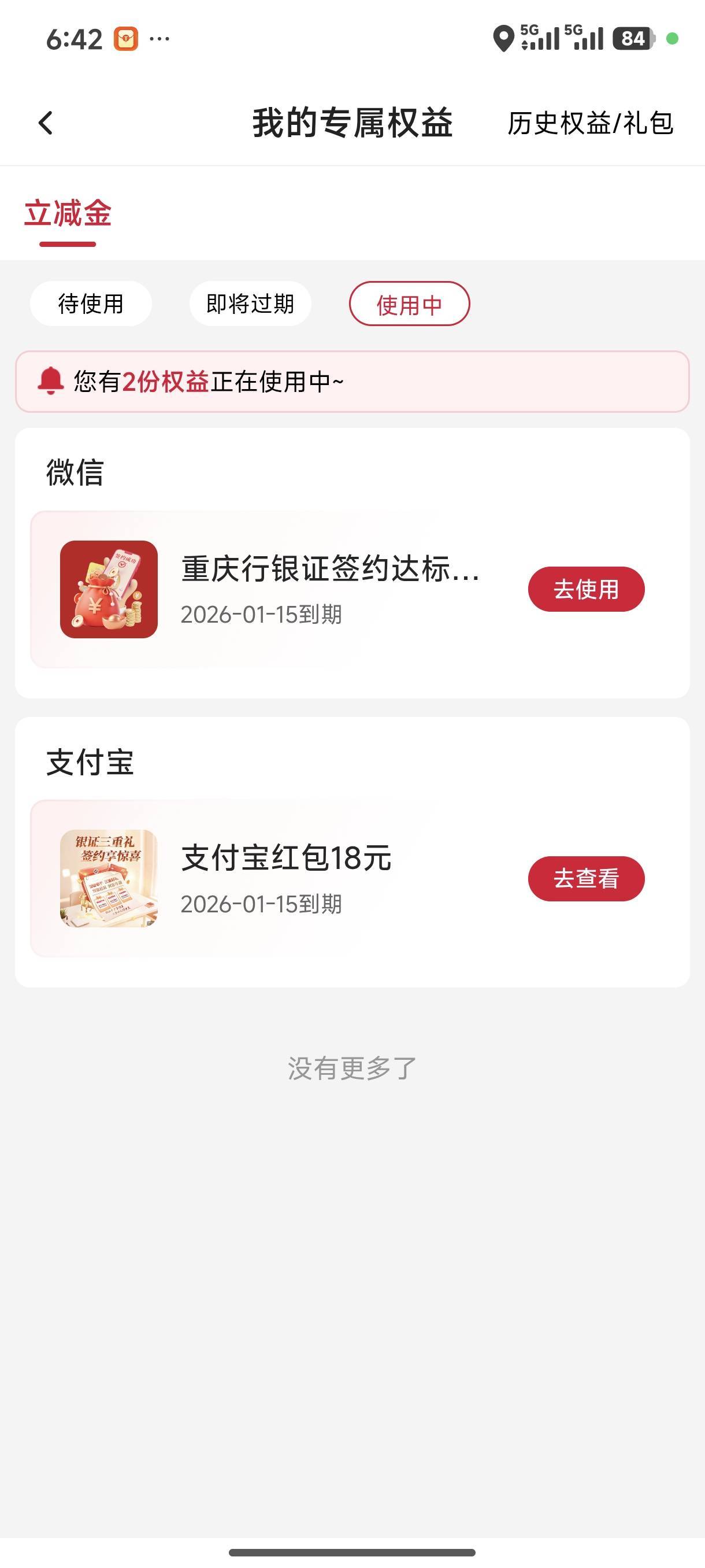Open 历史权益/礼包 history page

pos(590,124)
